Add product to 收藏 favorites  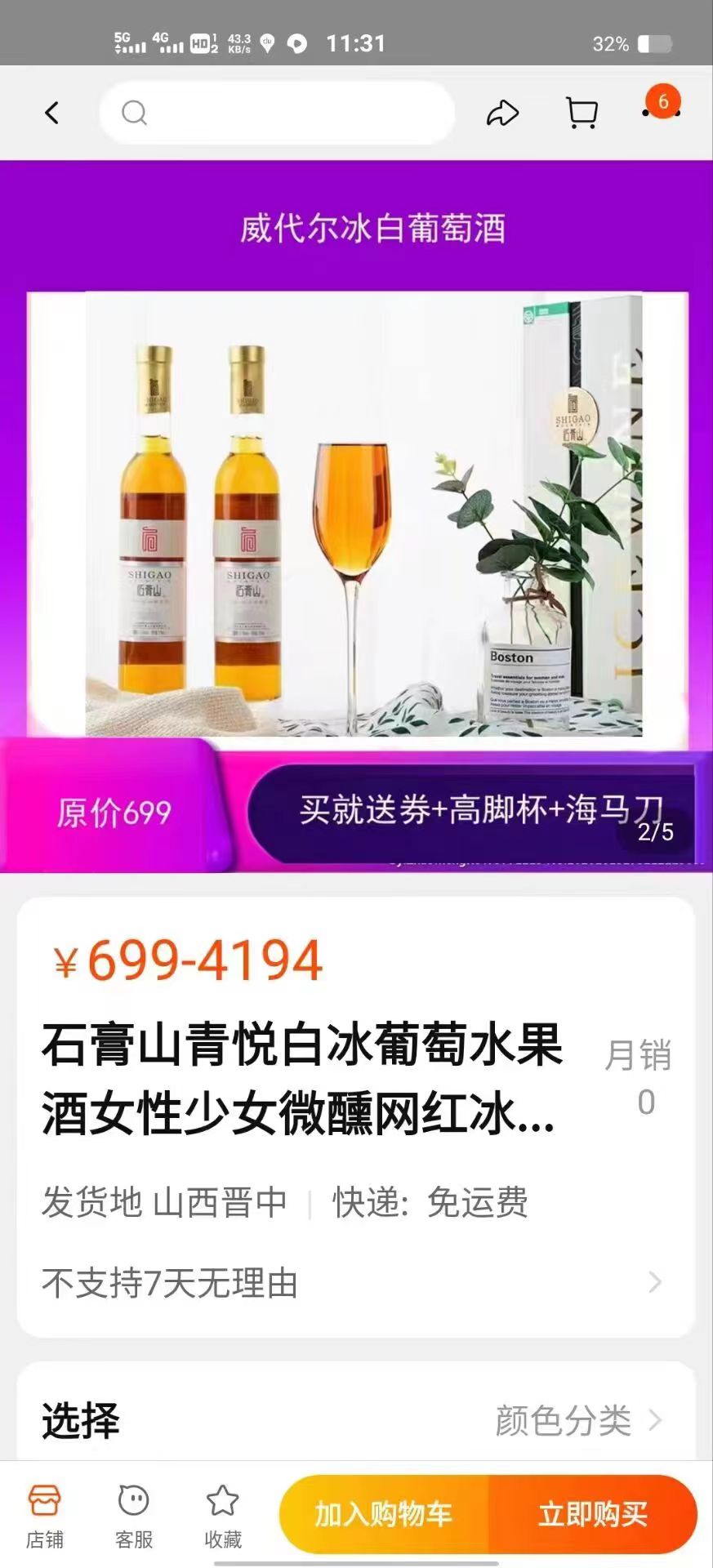pos(223,1515)
